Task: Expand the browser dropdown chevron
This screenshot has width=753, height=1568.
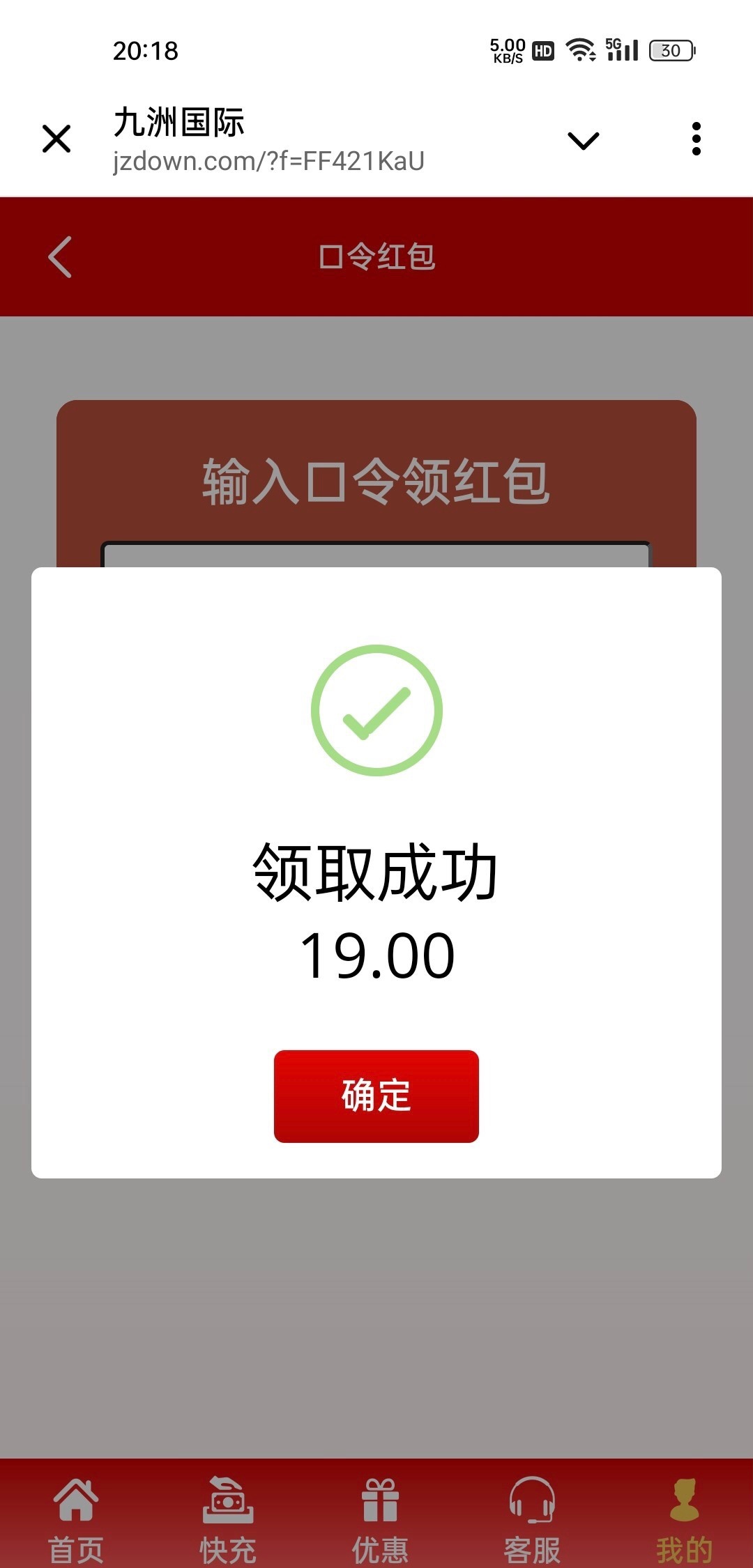Action: tap(583, 140)
